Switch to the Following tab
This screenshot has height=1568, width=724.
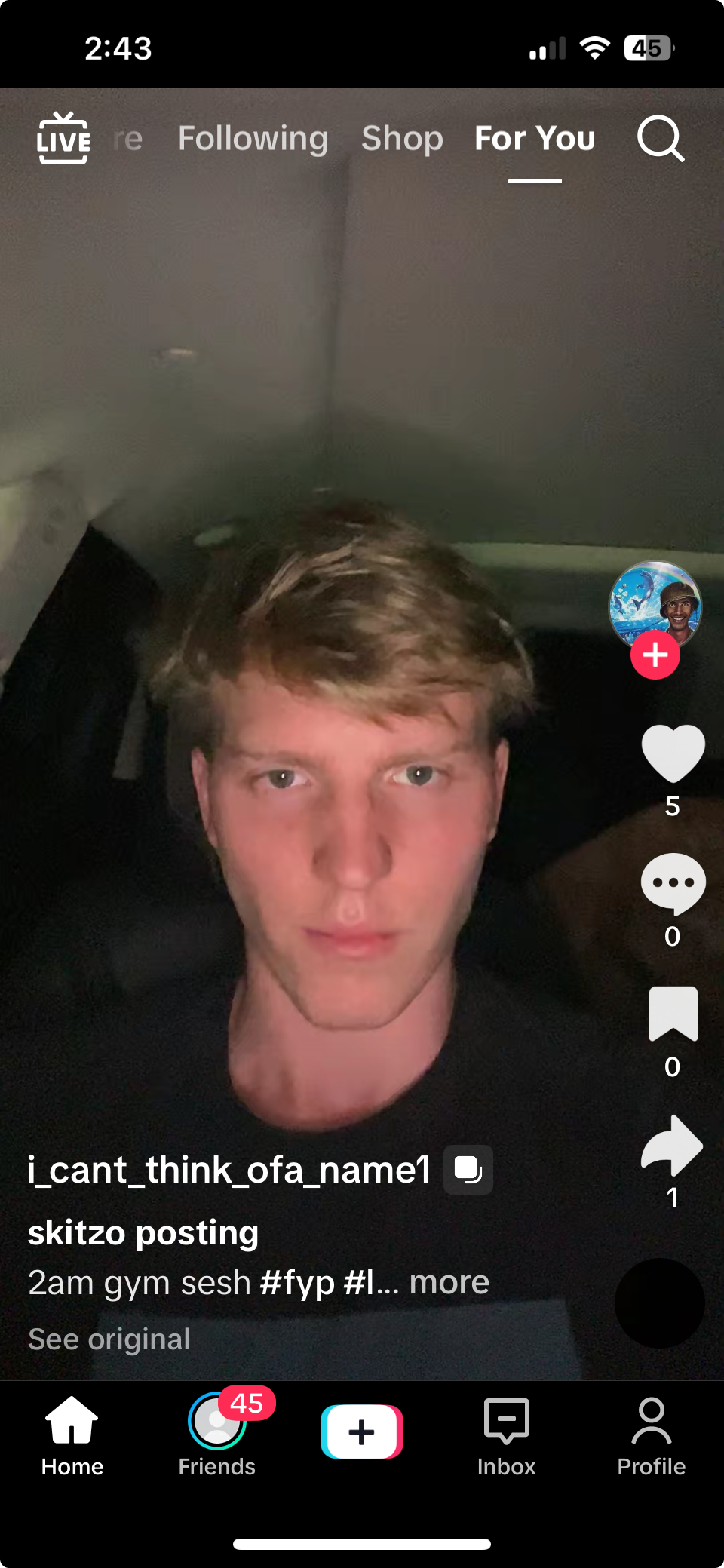point(253,139)
